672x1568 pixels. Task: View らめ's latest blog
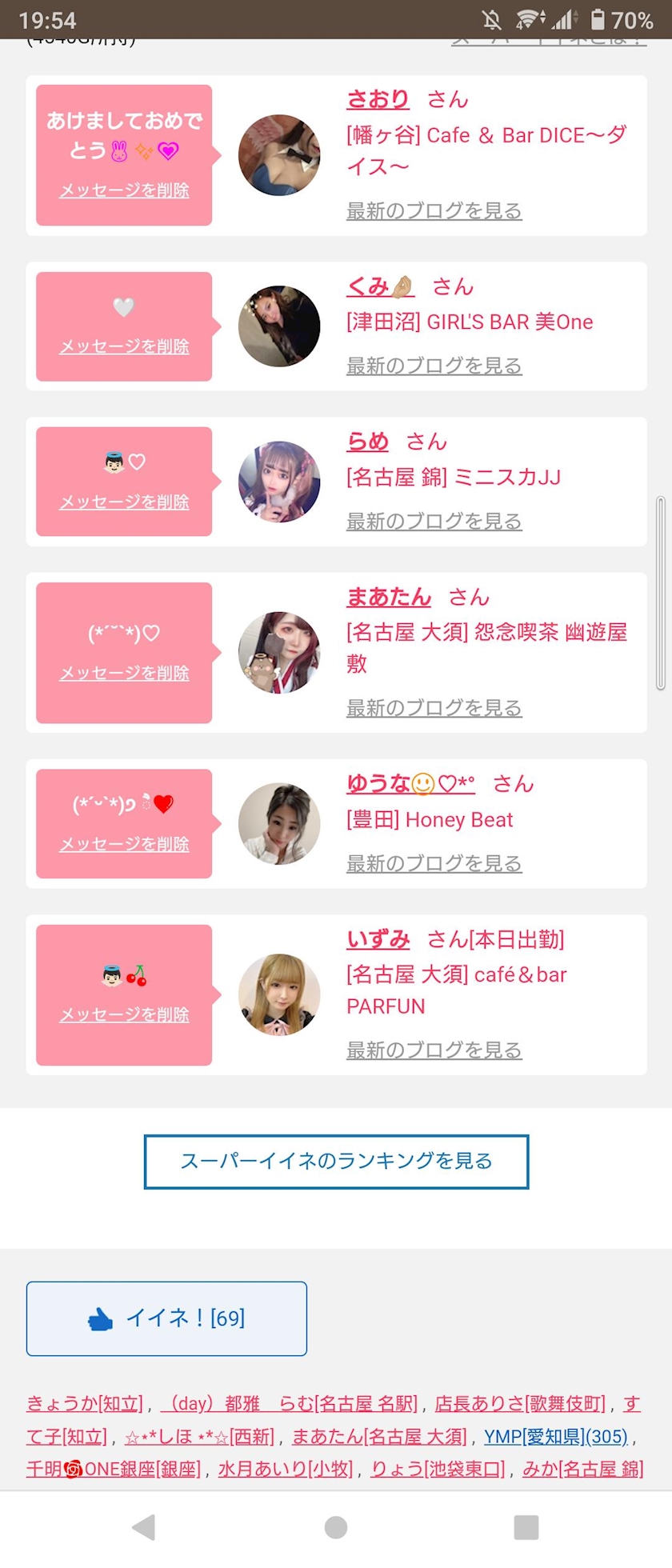[x=434, y=521]
